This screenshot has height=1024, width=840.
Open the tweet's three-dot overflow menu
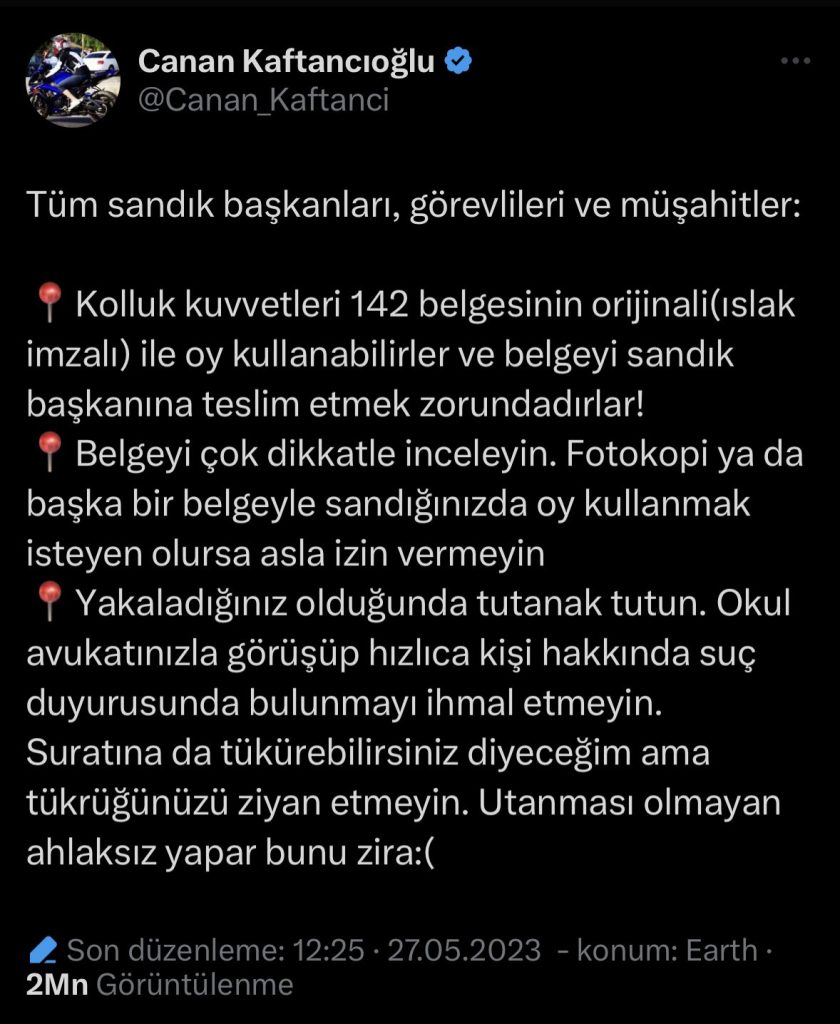(x=795, y=62)
